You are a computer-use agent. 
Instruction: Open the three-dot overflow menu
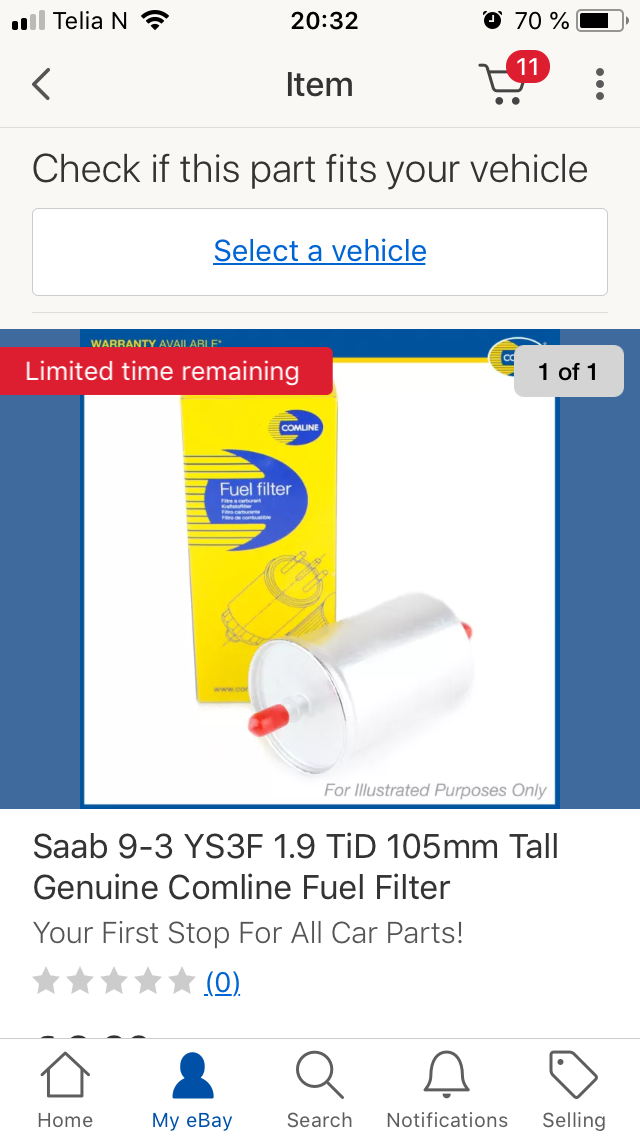coord(599,85)
